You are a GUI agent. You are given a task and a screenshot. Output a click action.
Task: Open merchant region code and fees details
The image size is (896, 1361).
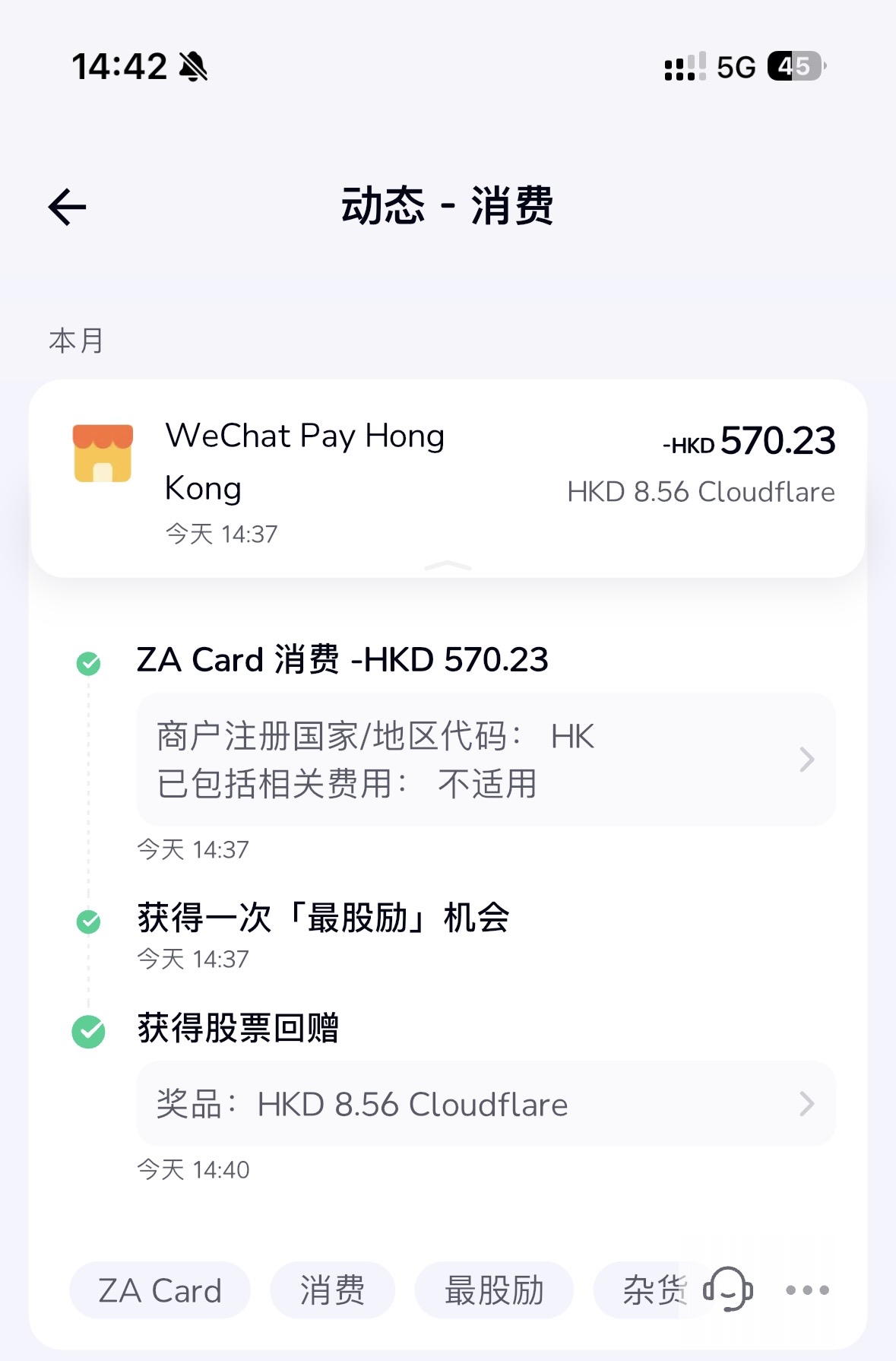tap(486, 760)
